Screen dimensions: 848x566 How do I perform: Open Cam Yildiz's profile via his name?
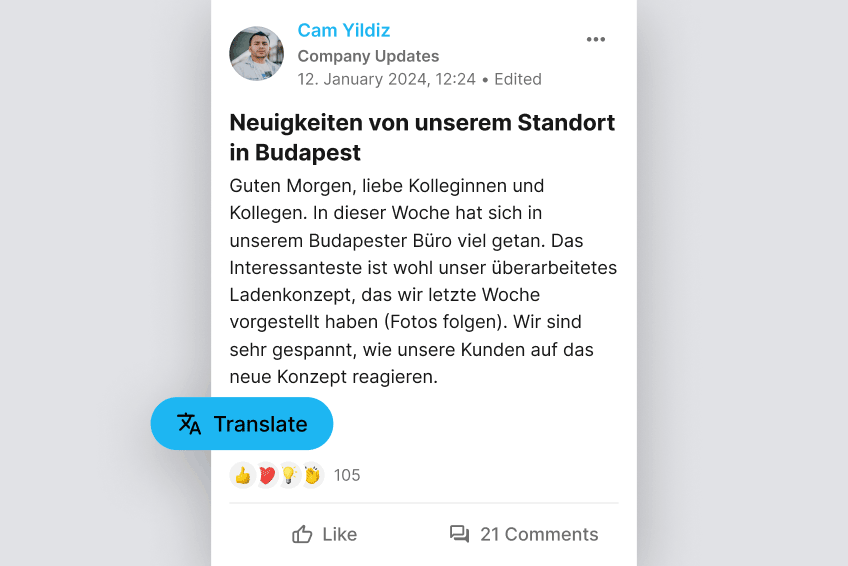point(344,30)
